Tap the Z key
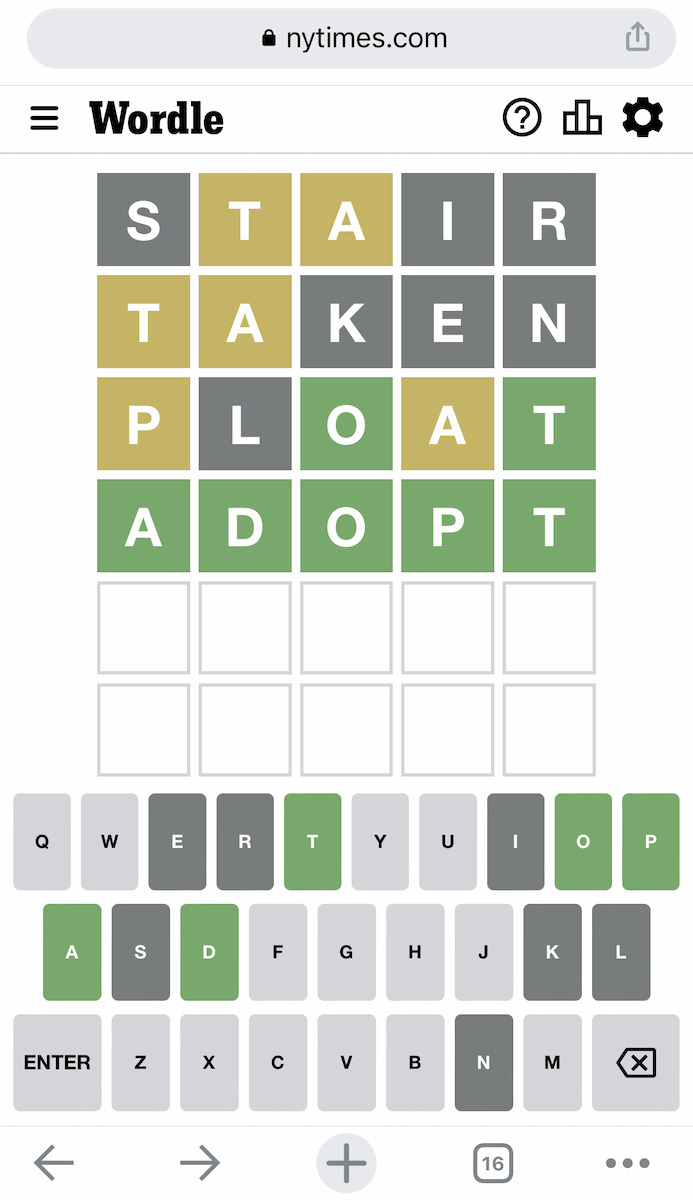693x1200 pixels. (x=140, y=1063)
